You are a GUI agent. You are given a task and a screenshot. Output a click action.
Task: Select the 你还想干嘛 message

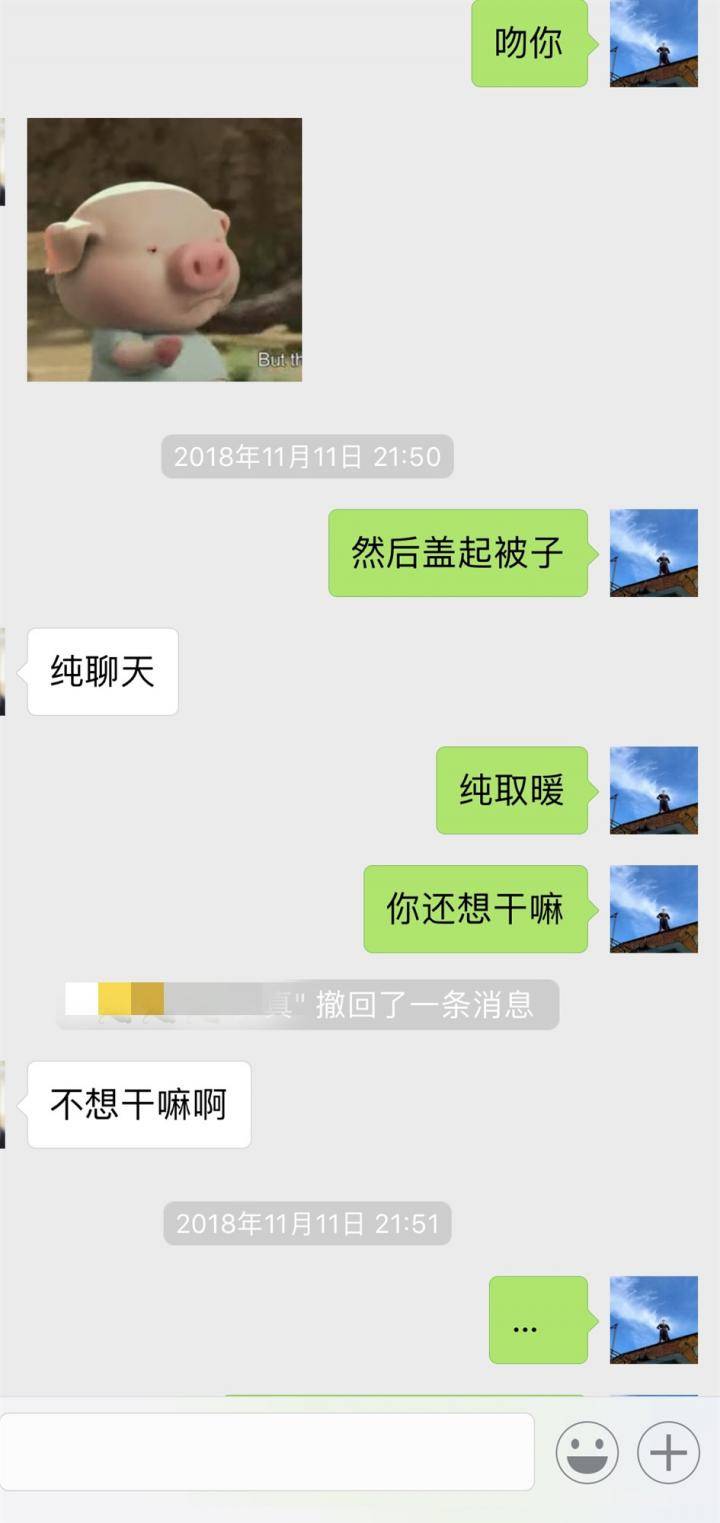[x=474, y=908]
